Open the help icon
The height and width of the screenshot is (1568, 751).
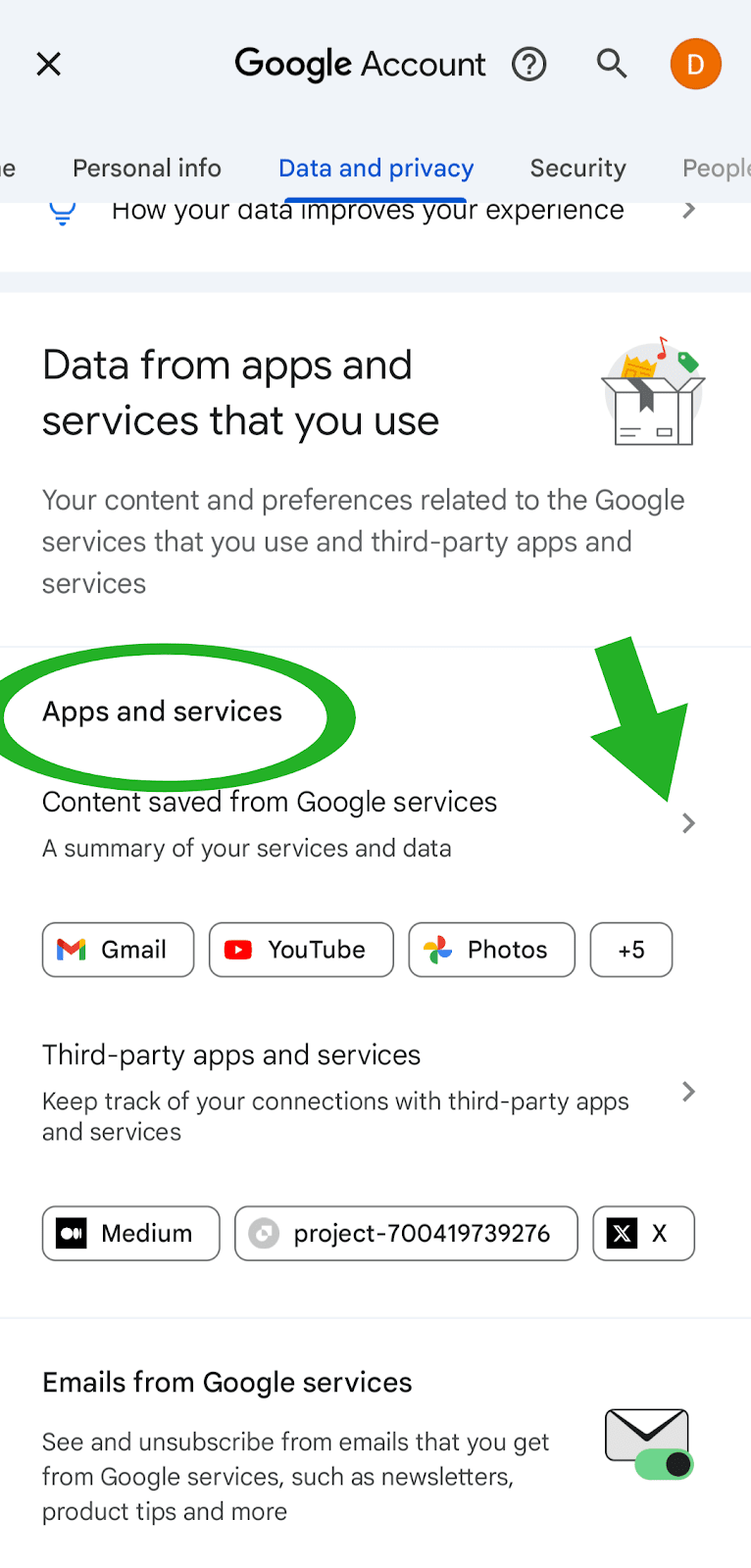528,65
